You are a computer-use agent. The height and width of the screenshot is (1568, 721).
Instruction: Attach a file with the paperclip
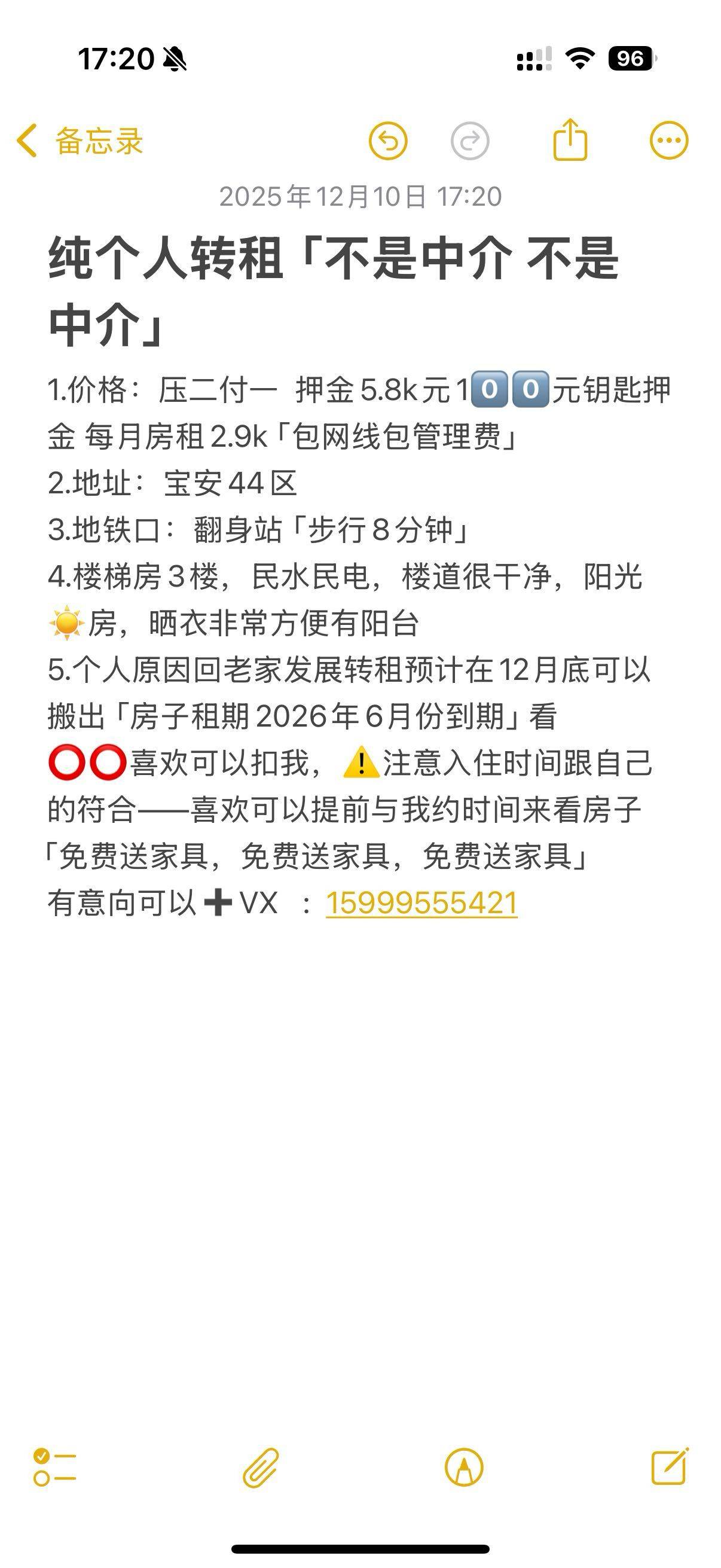pyautogui.click(x=261, y=1467)
